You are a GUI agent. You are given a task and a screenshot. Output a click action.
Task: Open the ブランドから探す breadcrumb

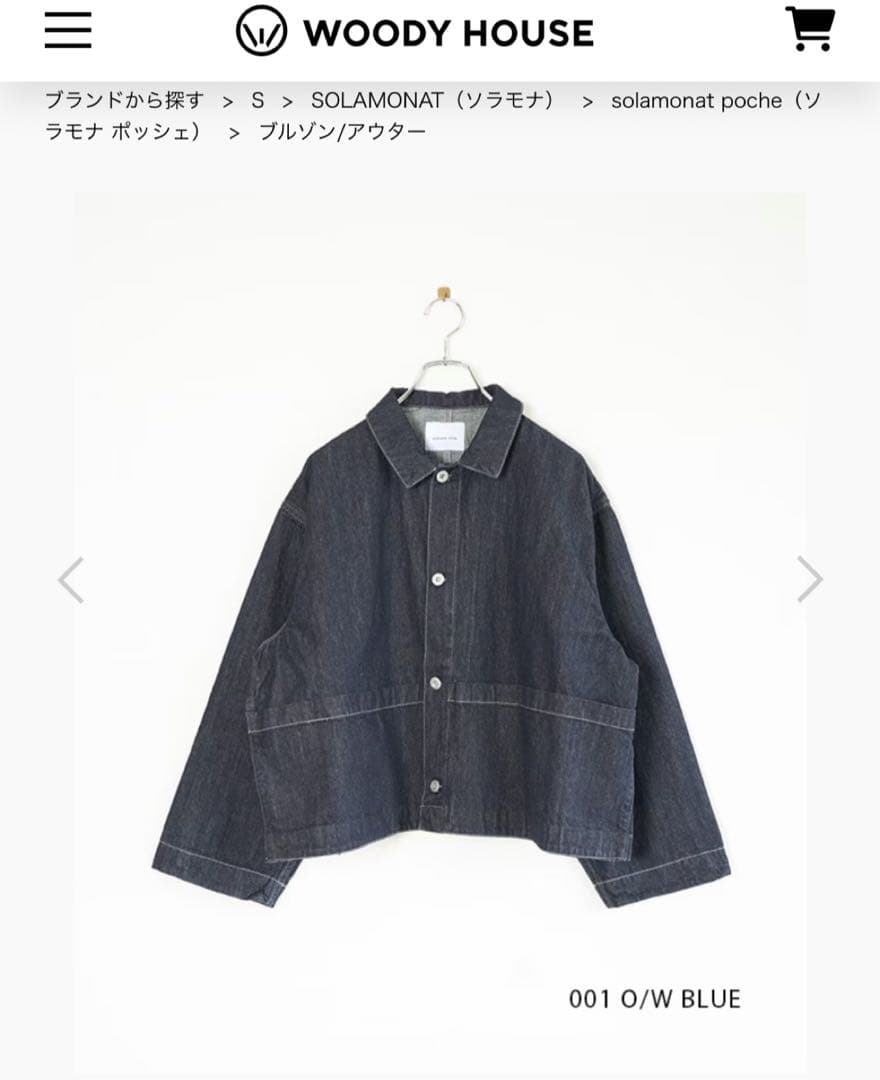(x=124, y=100)
